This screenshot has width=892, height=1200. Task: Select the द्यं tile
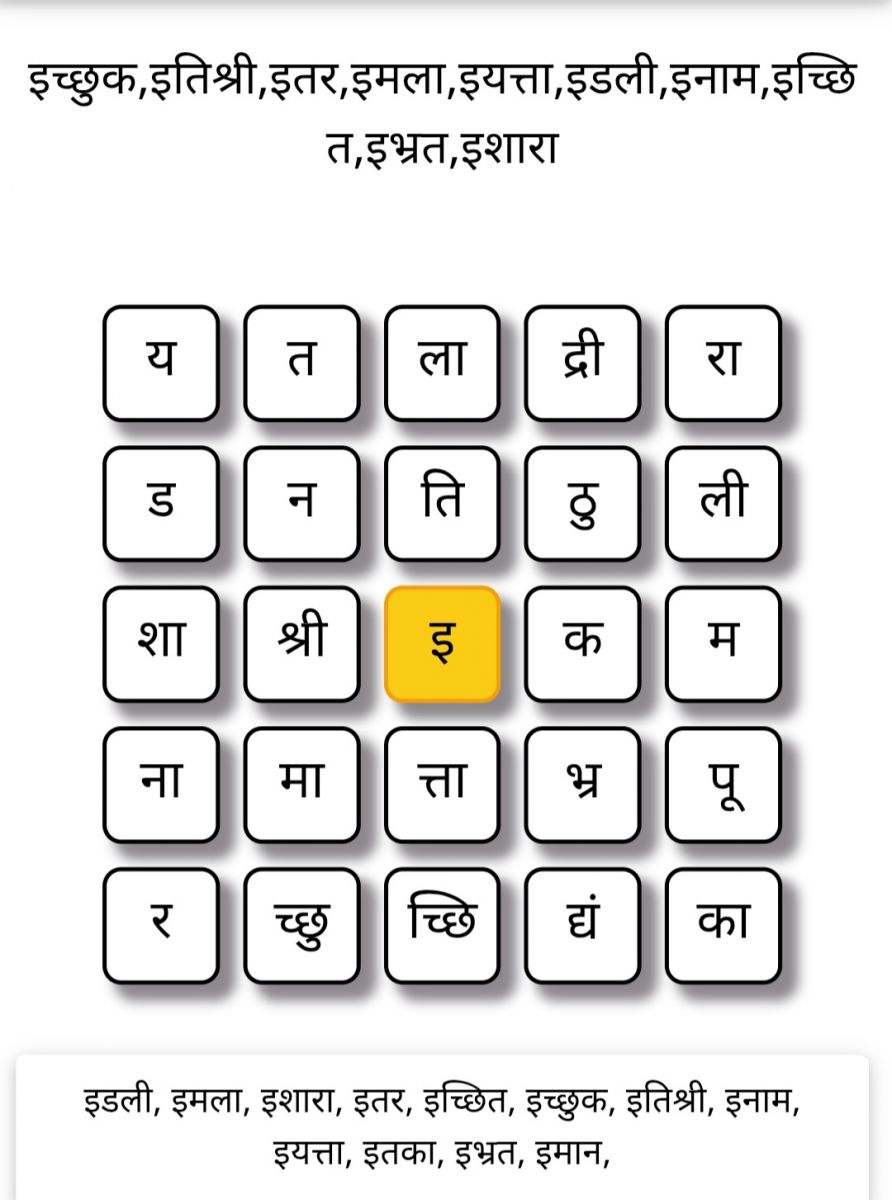pyautogui.click(x=582, y=925)
